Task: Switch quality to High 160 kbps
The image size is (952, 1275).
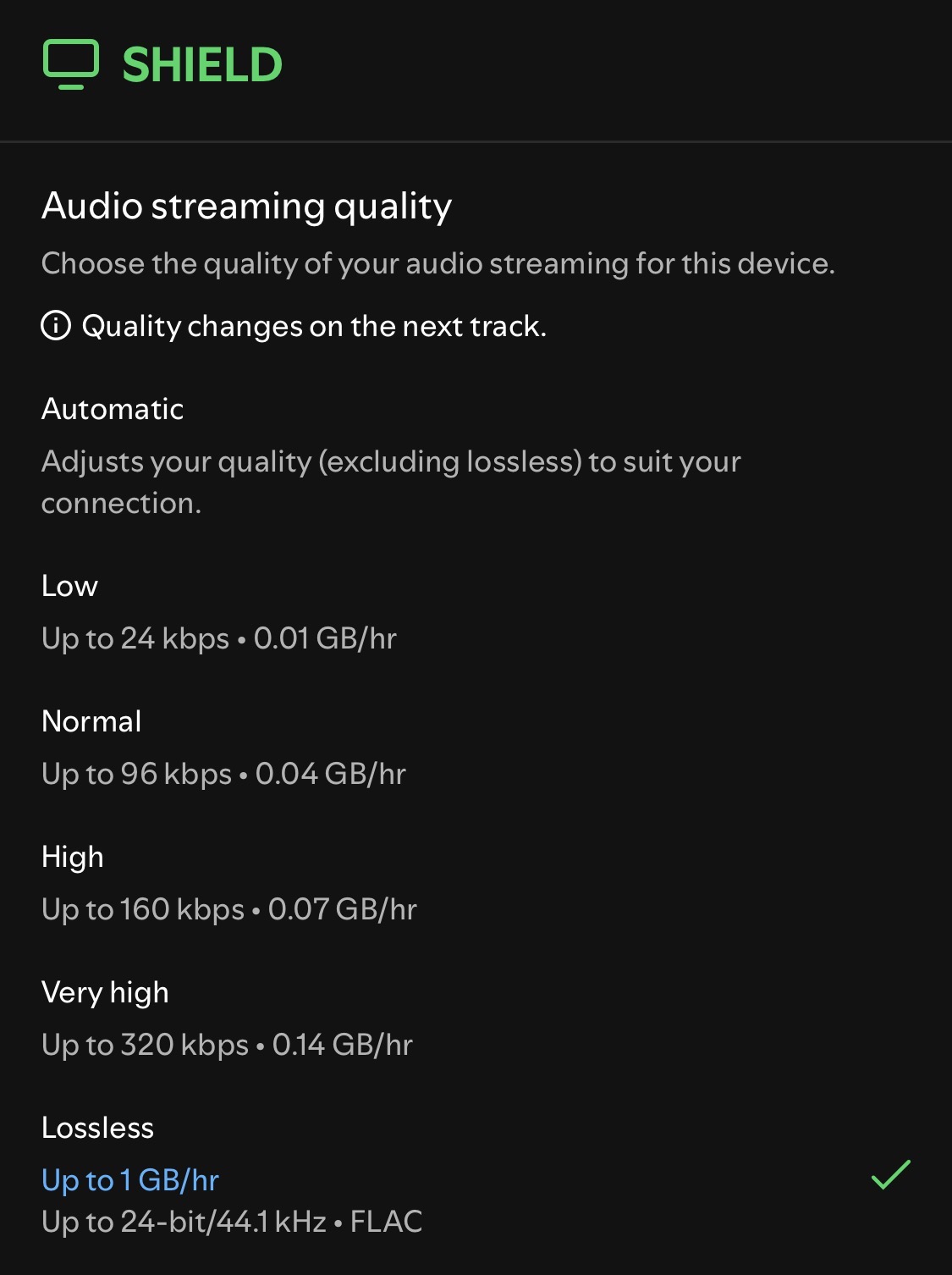Action: [73, 858]
